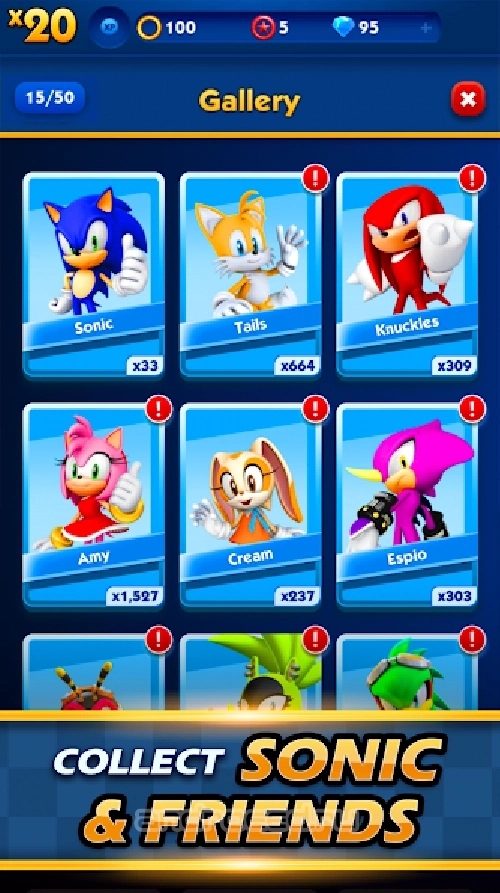500x893 pixels.
Task: Close the Gallery screen
Action: tap(468, 99)
